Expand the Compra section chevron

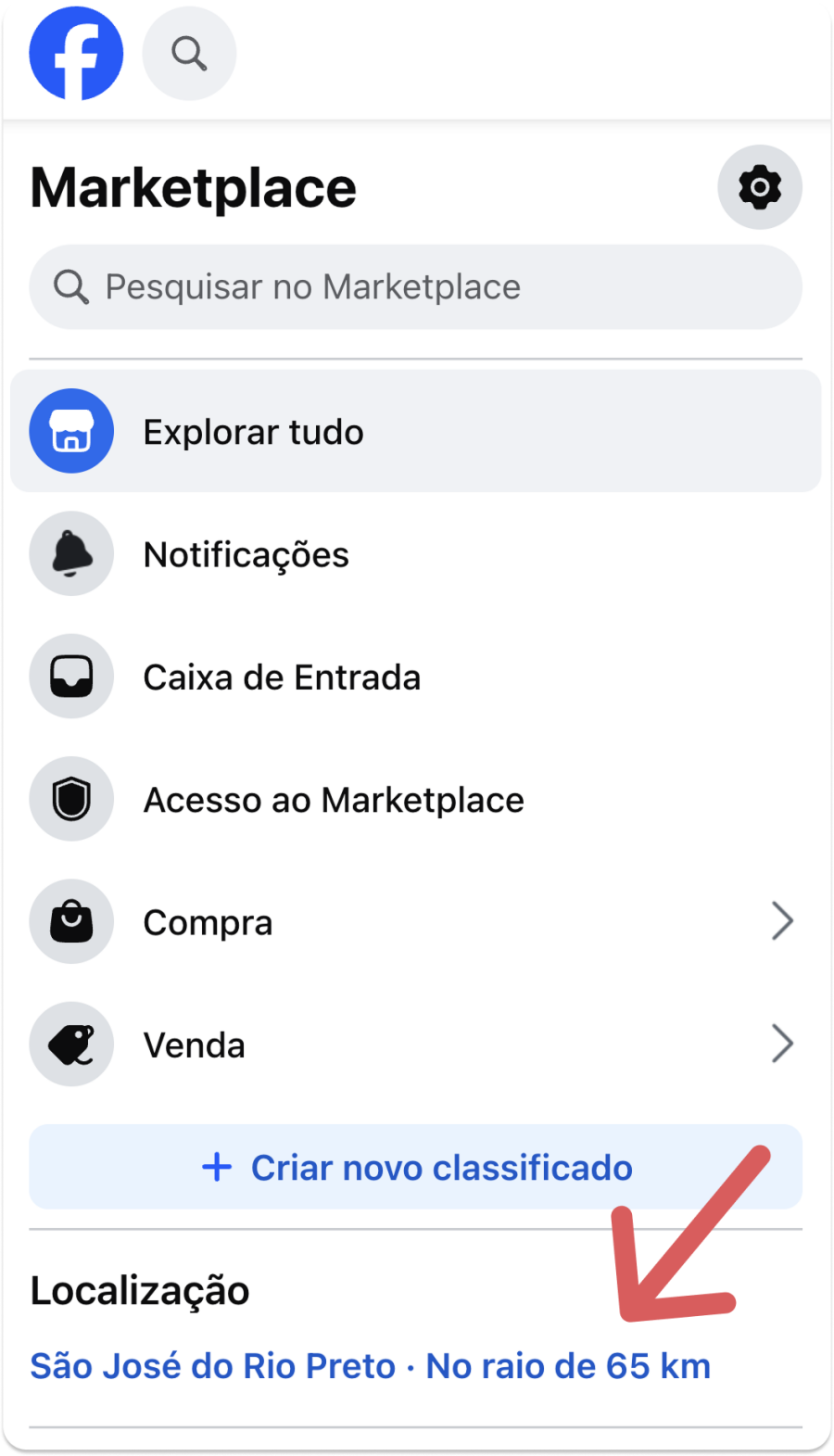pos(783,920)
